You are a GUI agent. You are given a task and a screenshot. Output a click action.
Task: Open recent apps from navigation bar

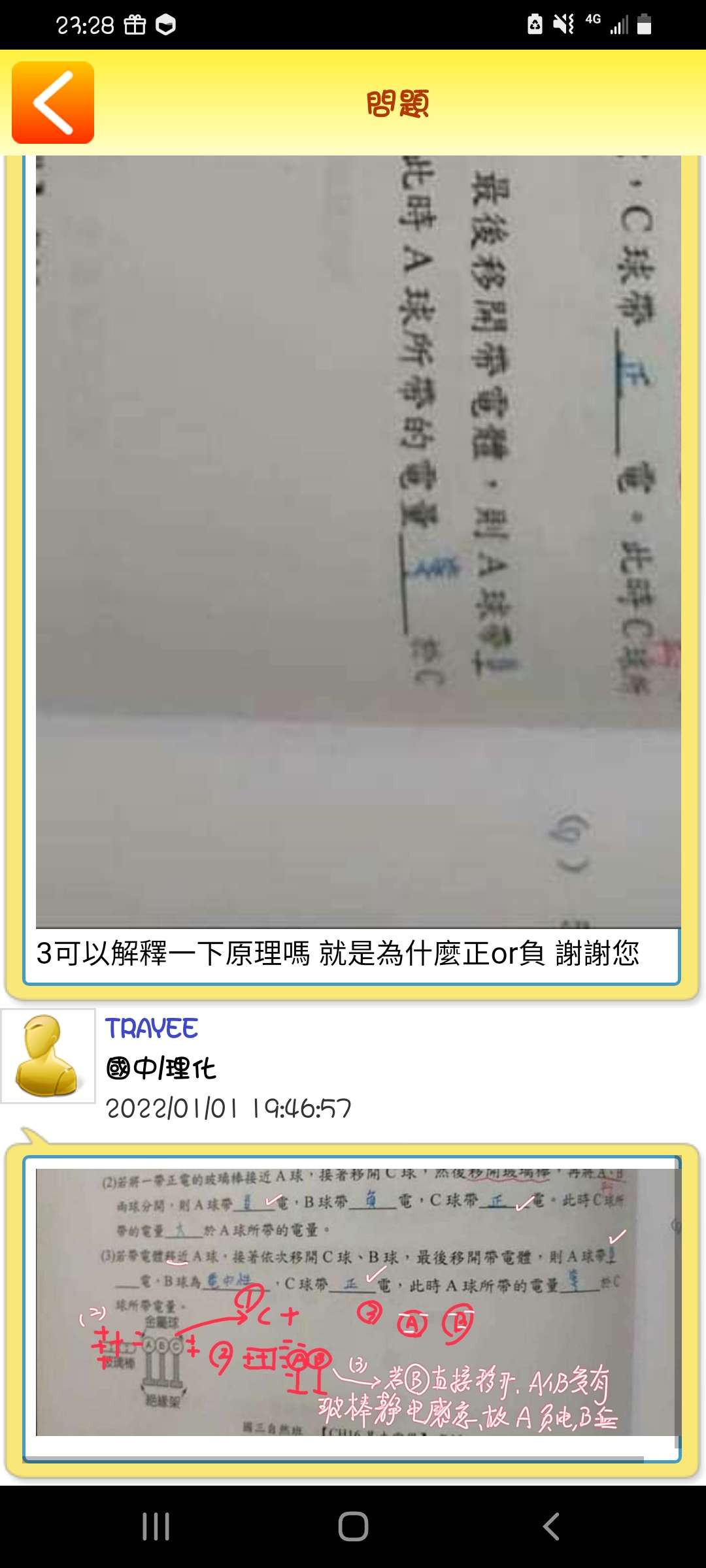pos(156,1527)
